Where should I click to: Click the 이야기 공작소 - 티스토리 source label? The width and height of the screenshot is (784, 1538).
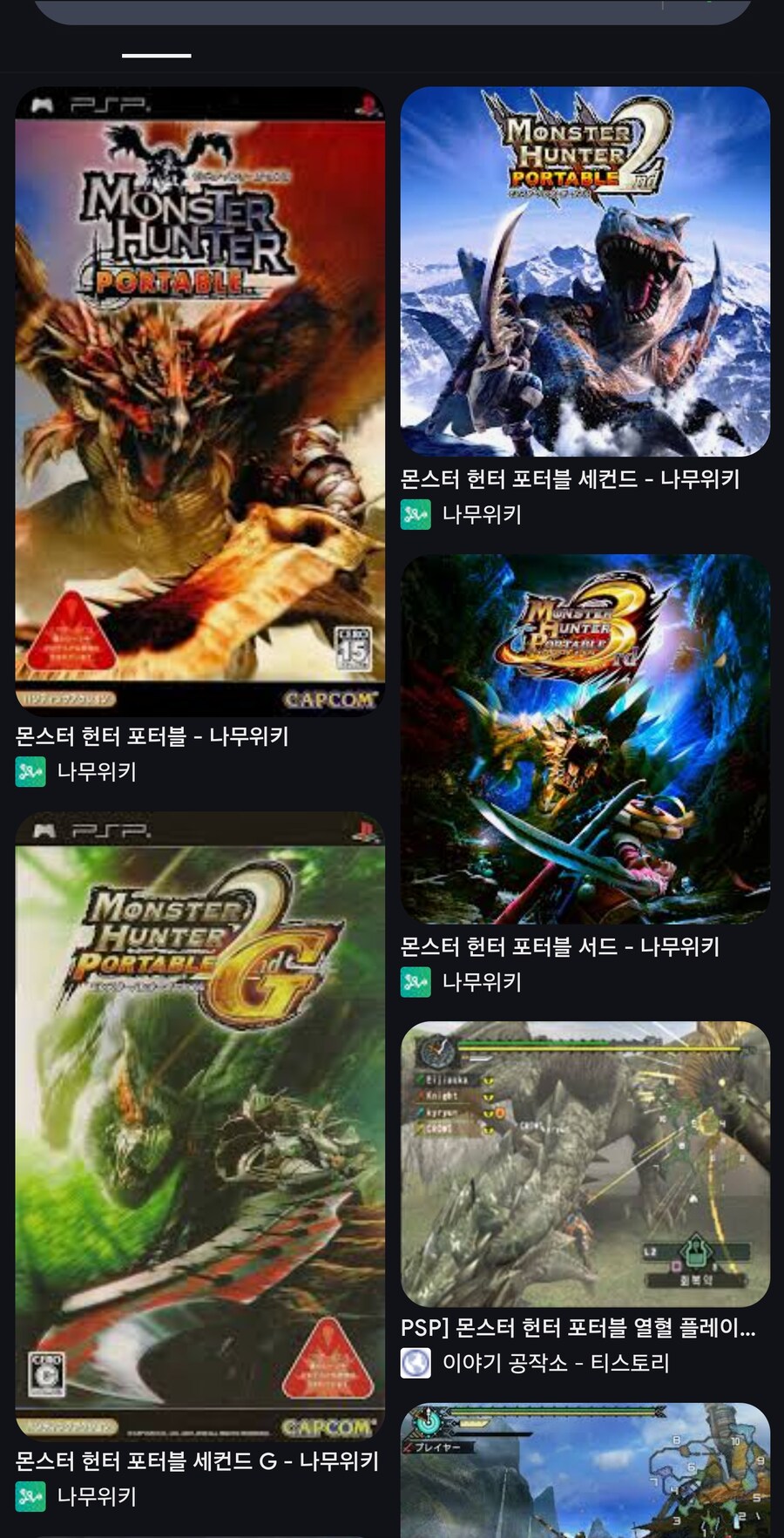point(558,1364)
